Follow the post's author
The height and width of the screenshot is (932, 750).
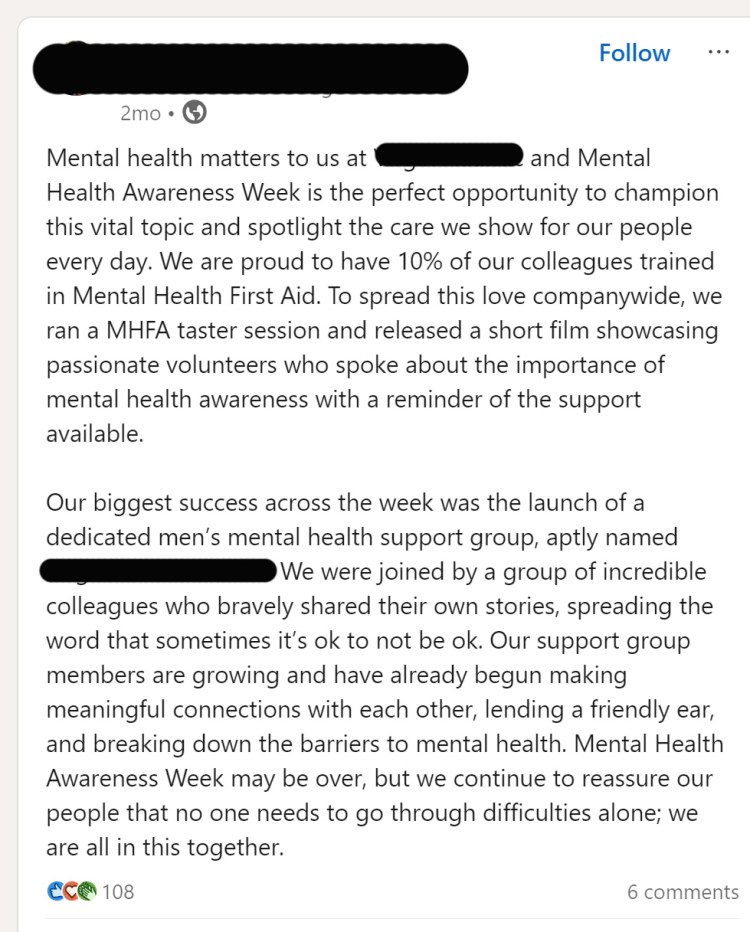point(634,53)
